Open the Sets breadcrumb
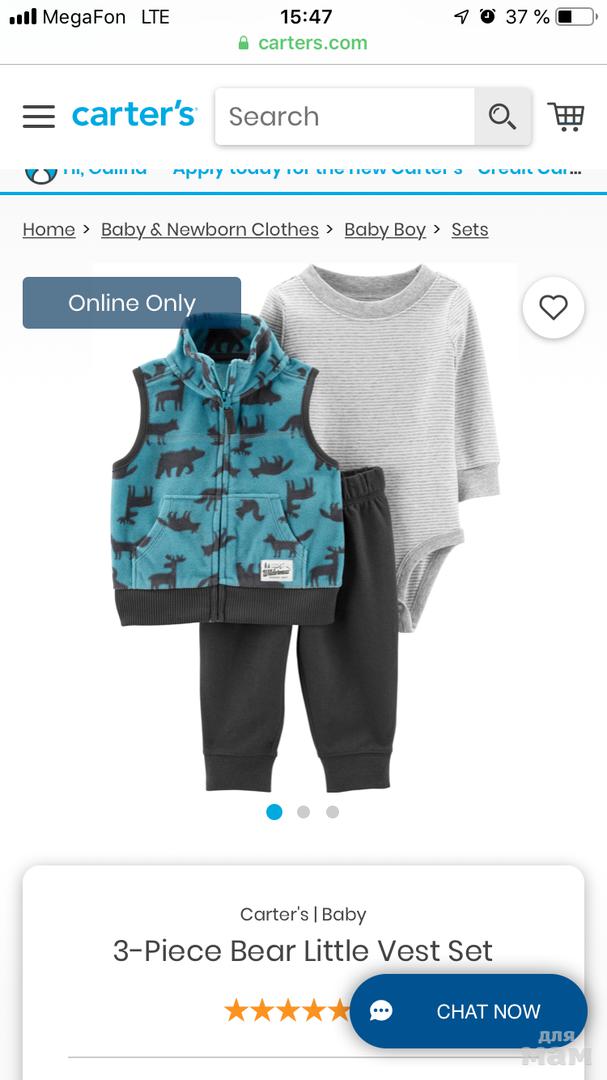Viewport: 607px width, 1080px height. (x=470, y=229)
